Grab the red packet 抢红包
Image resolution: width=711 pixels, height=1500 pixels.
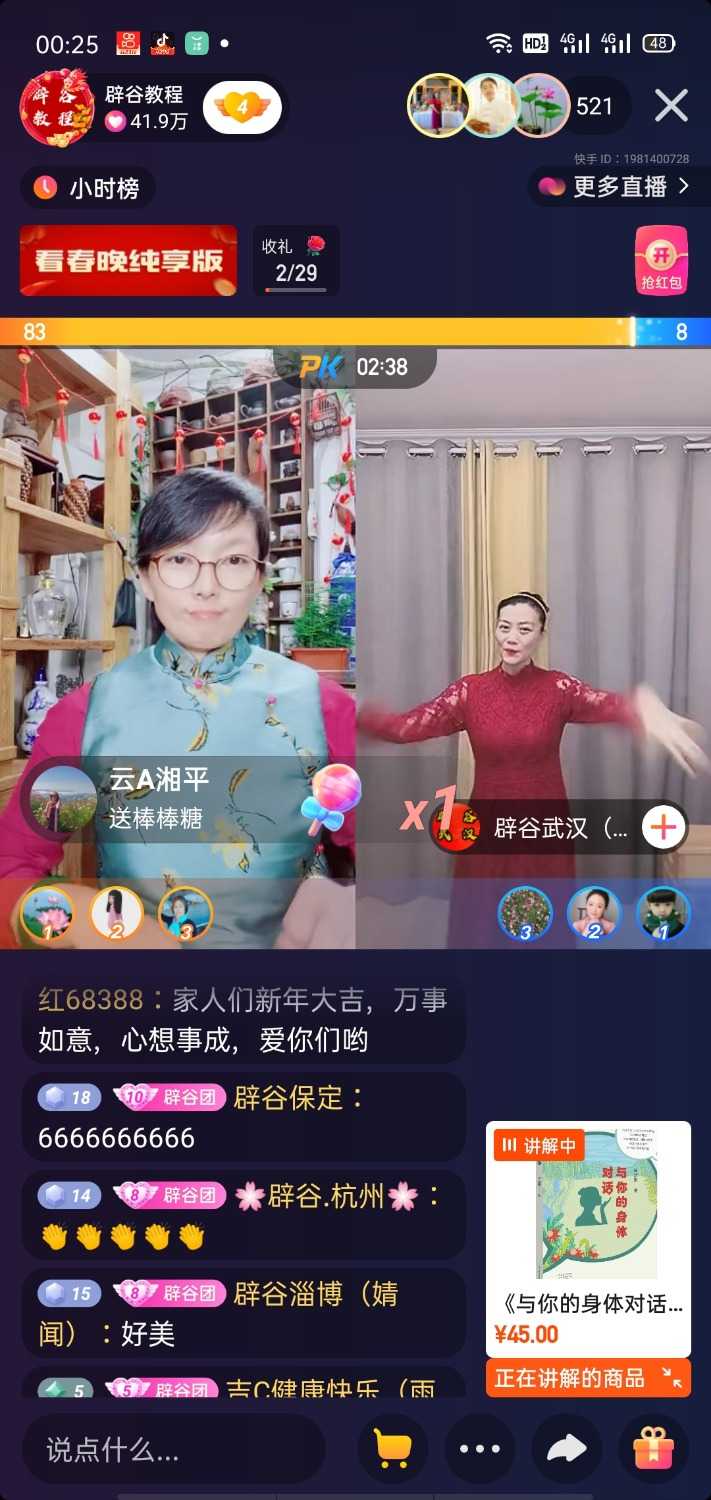pyautogui.click(x=661, y=260)
